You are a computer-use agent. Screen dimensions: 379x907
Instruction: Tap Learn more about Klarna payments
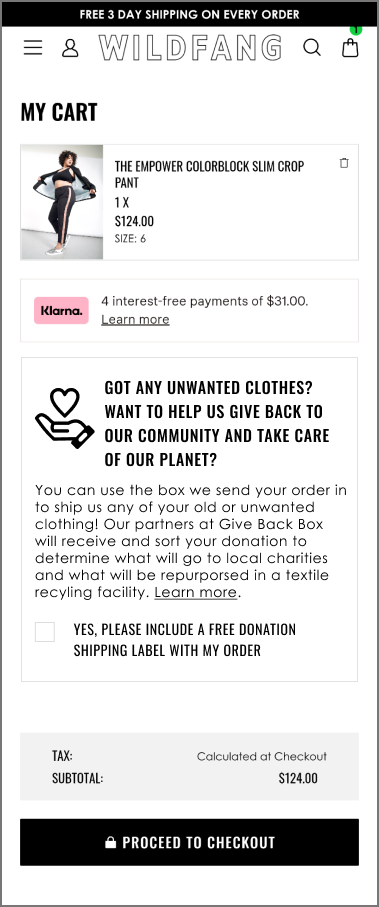pos(135,319)
